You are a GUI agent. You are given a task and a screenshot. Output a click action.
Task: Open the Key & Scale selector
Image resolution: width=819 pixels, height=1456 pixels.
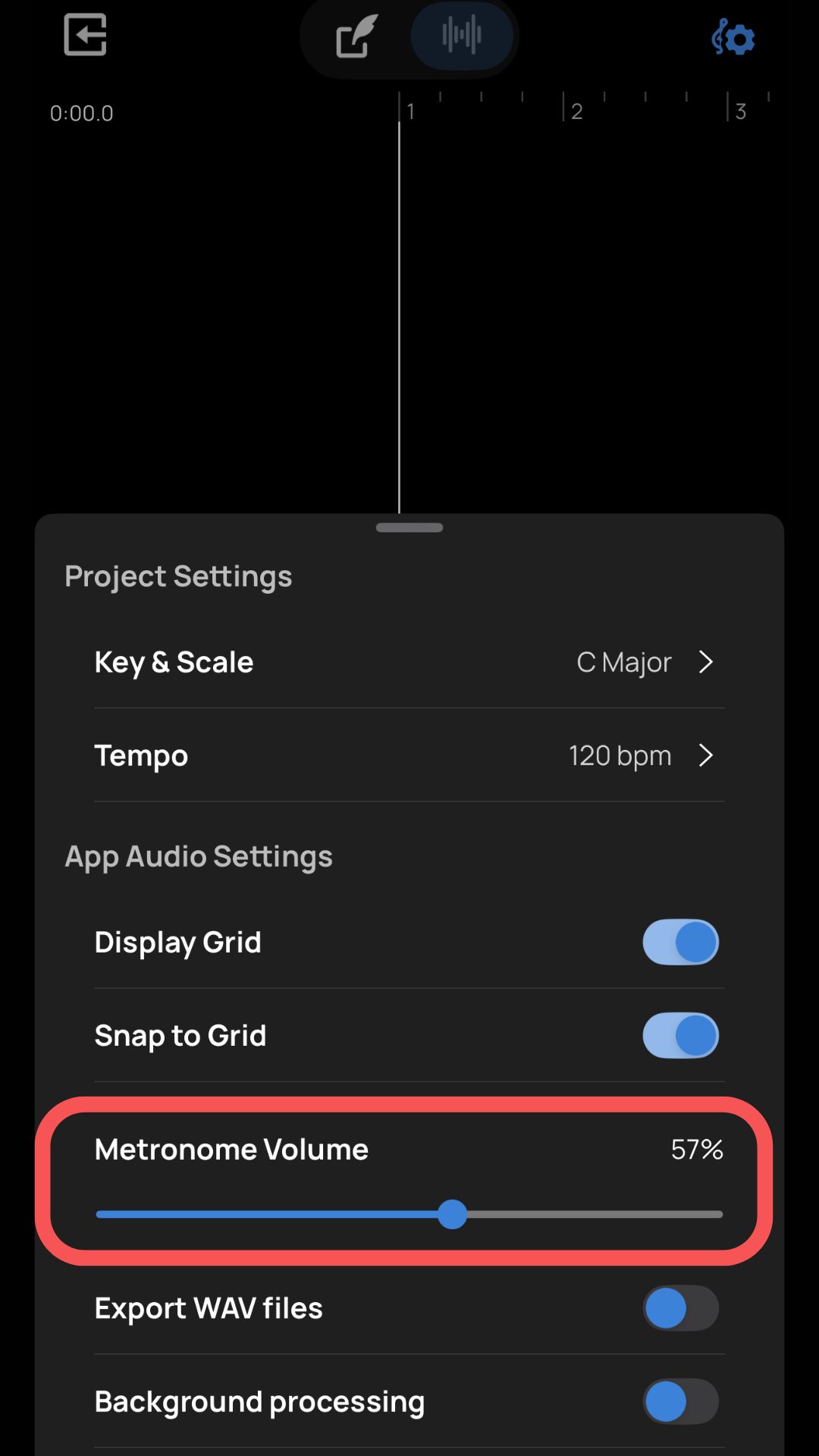[x=409, y=662]
